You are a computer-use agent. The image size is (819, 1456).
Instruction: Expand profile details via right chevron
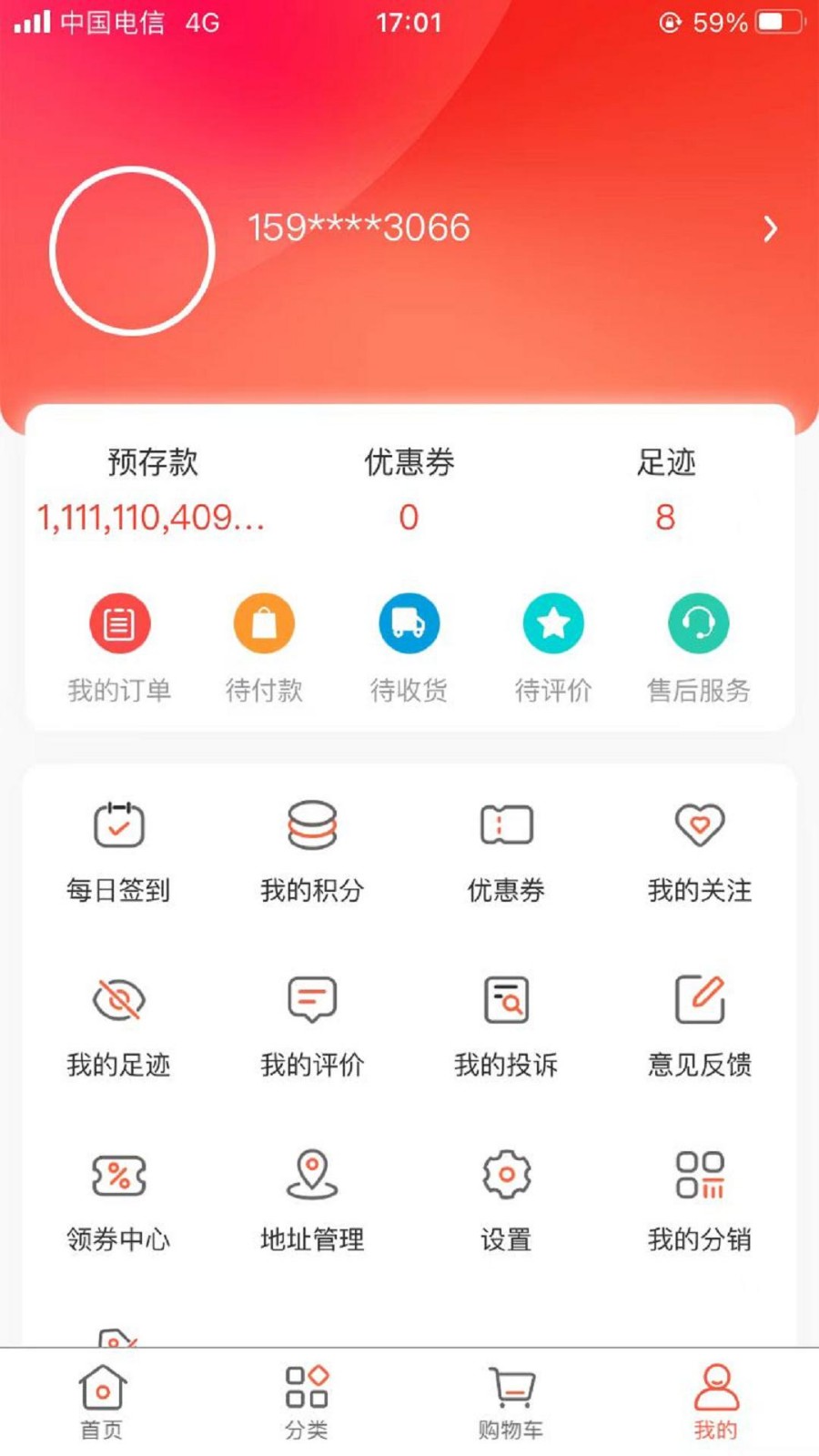click(x=769, y=227)
